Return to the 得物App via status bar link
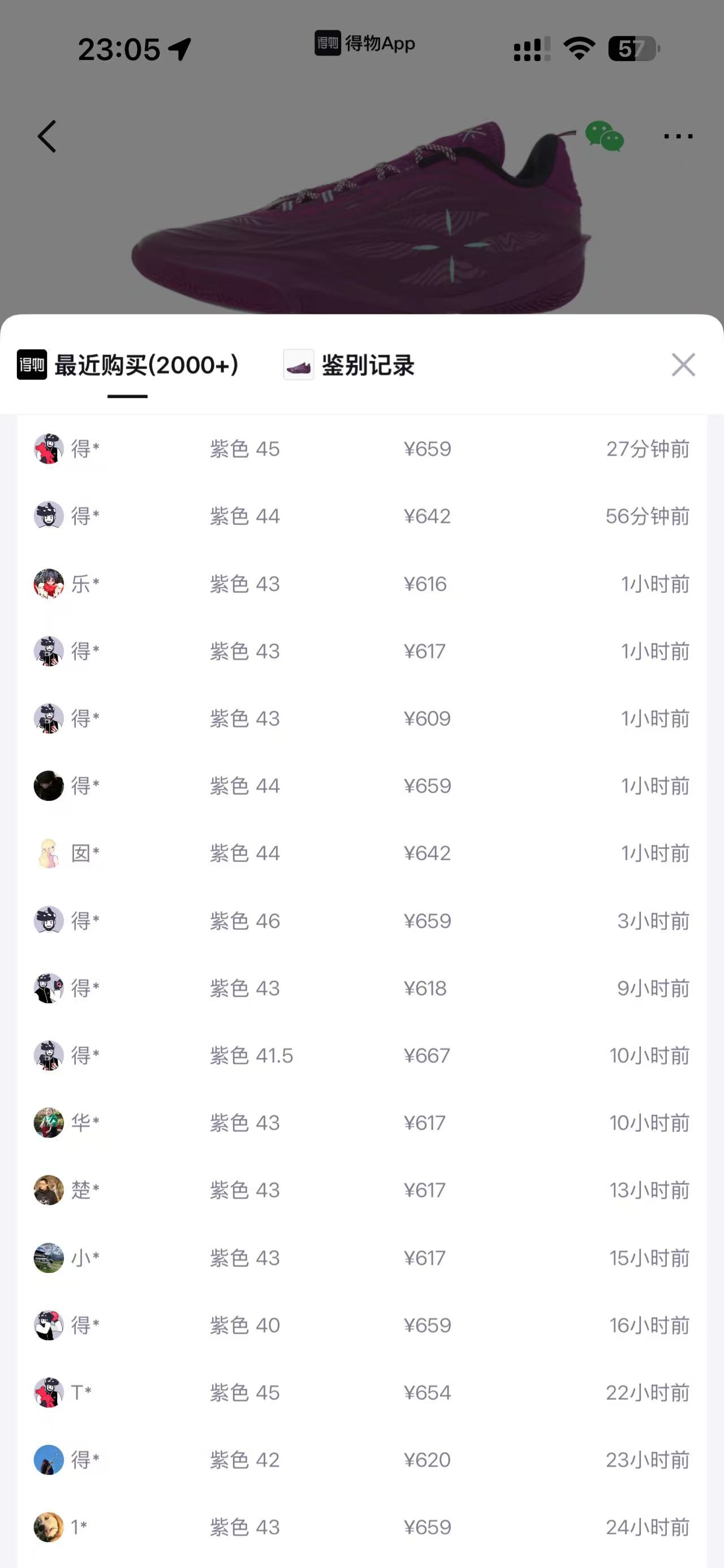The width and height of the screenshot is (724, 1568). click(x=364, y=44)
